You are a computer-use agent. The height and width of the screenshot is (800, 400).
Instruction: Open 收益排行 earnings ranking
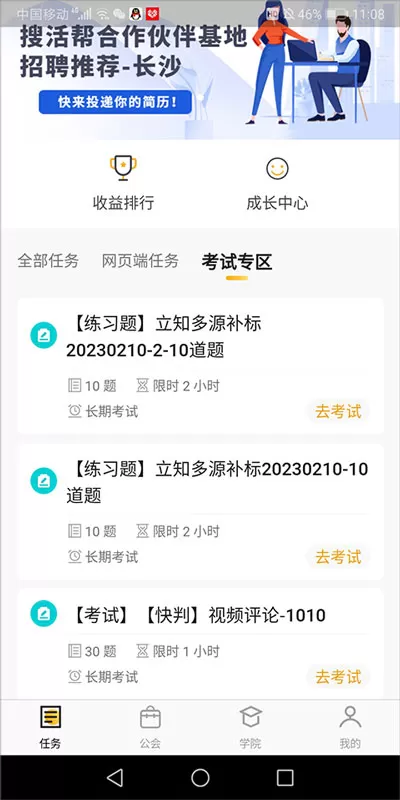point(123,183)
